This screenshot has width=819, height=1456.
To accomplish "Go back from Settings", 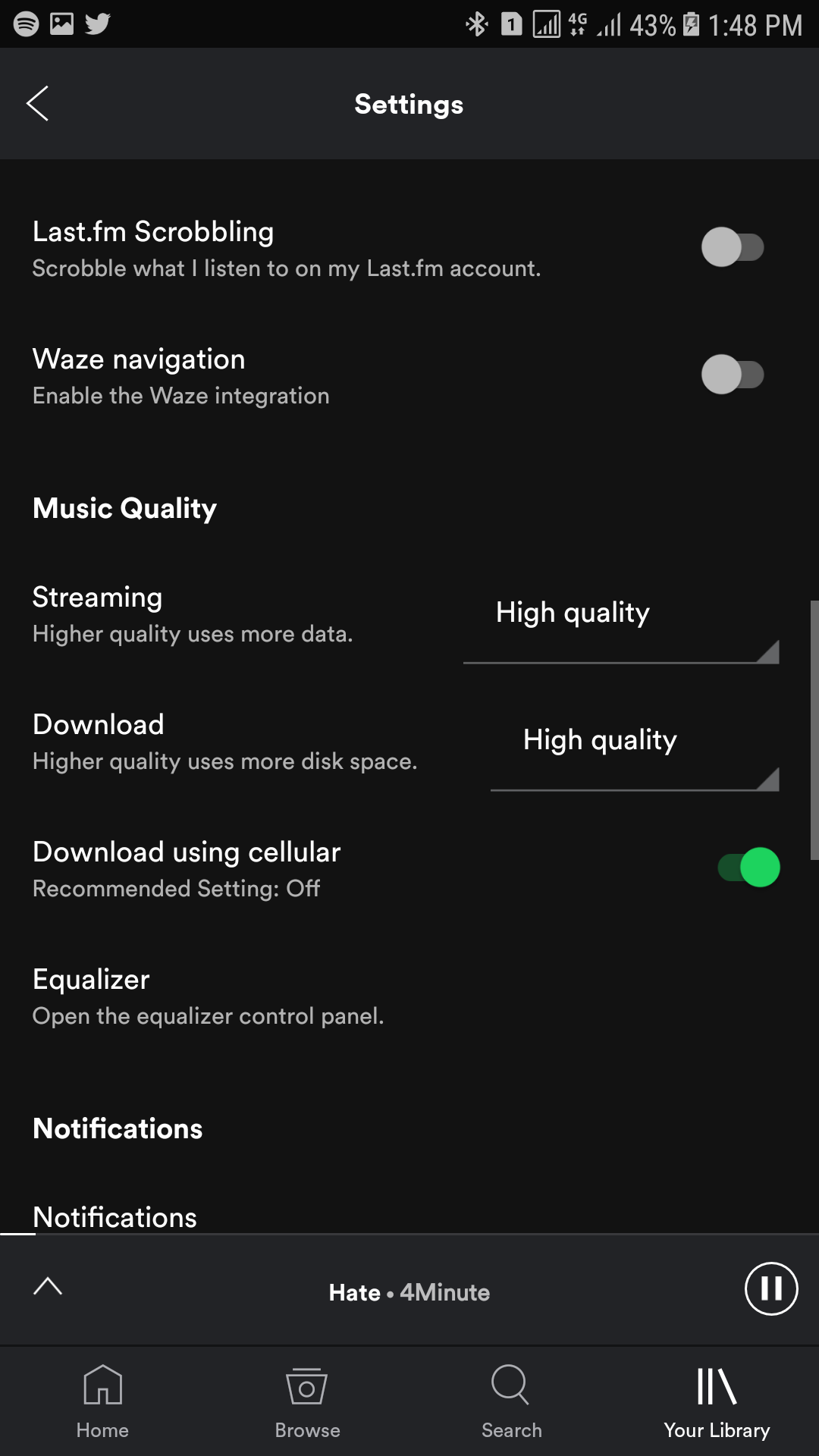I will 37,103.
